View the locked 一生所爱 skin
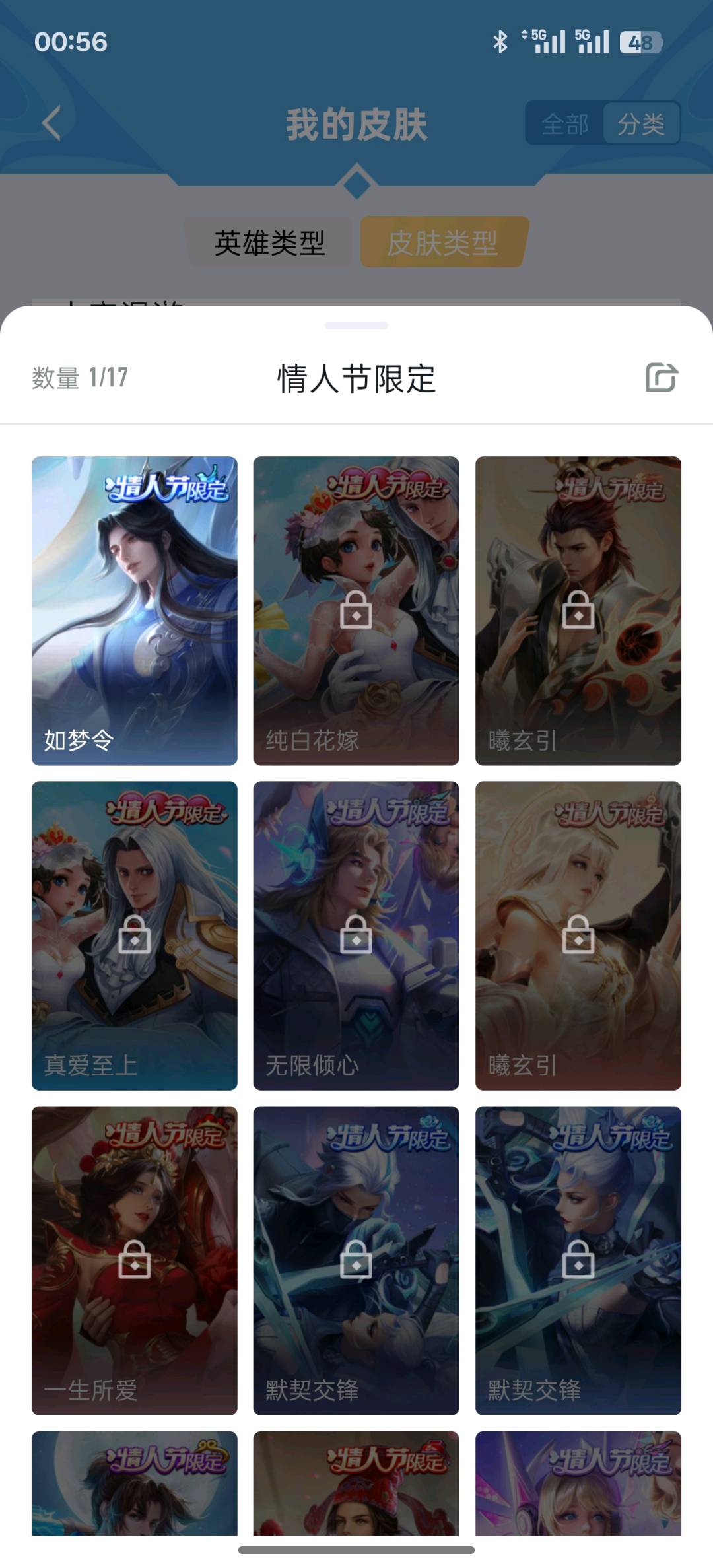 tap(134, 1260)
